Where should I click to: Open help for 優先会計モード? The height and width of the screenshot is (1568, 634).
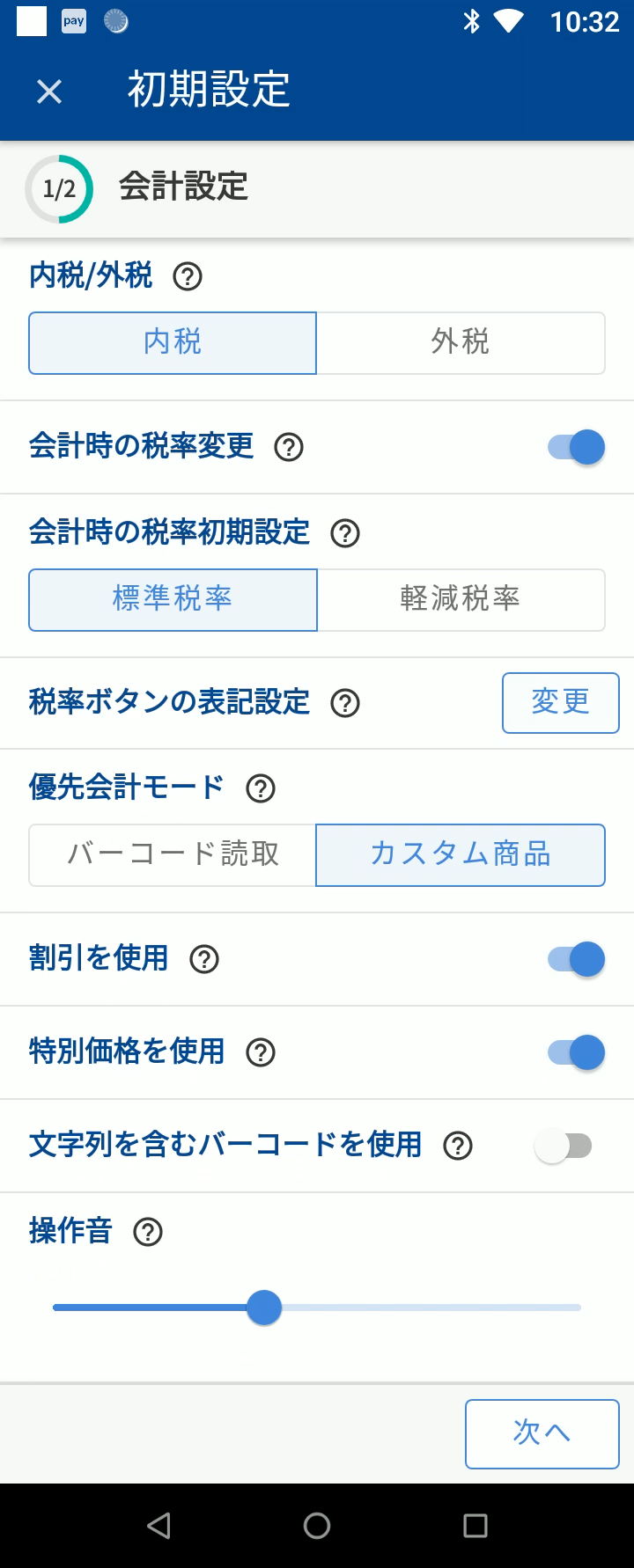[260, 788]
